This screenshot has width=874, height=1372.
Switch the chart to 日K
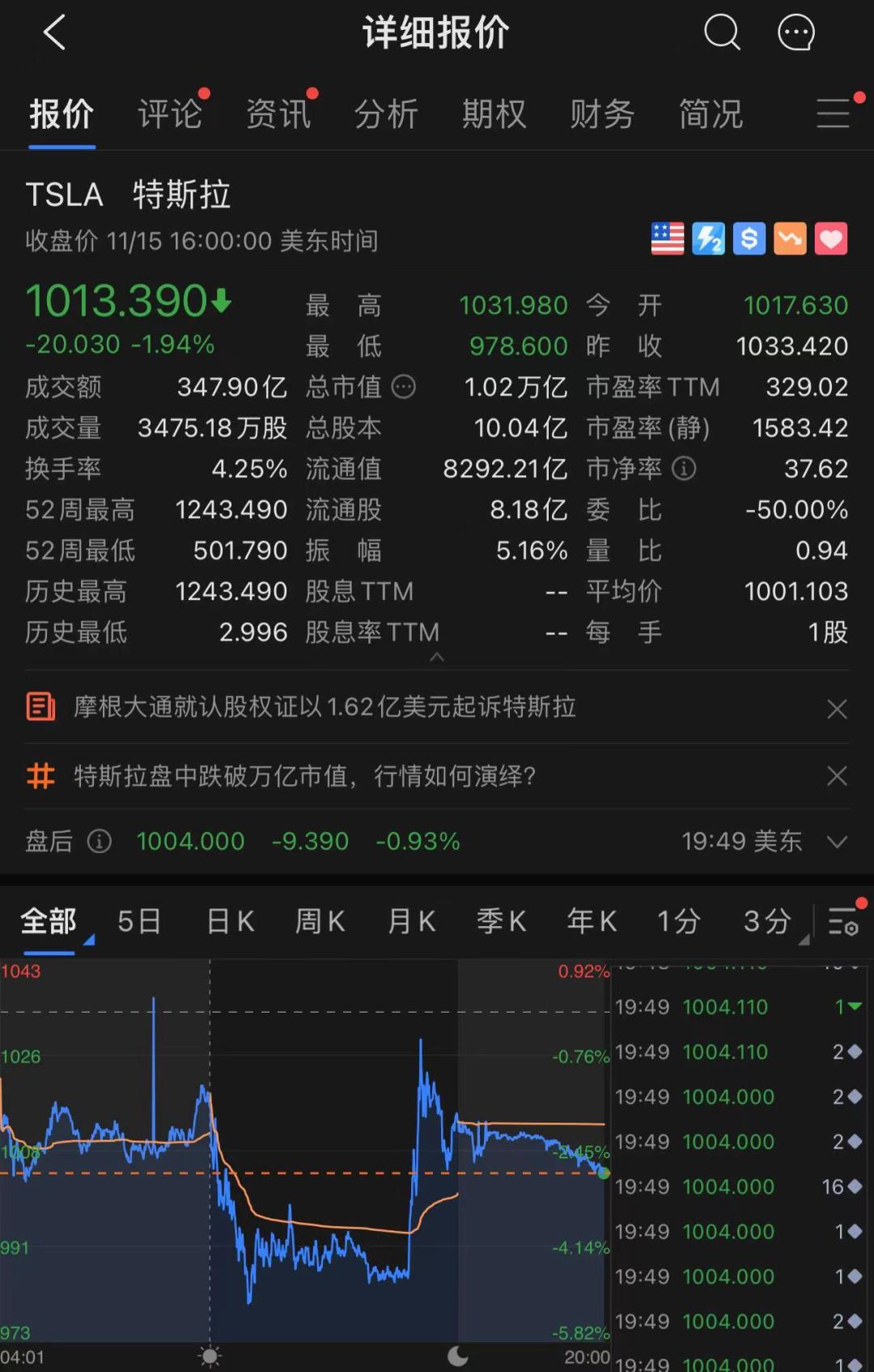click(231, 921)
